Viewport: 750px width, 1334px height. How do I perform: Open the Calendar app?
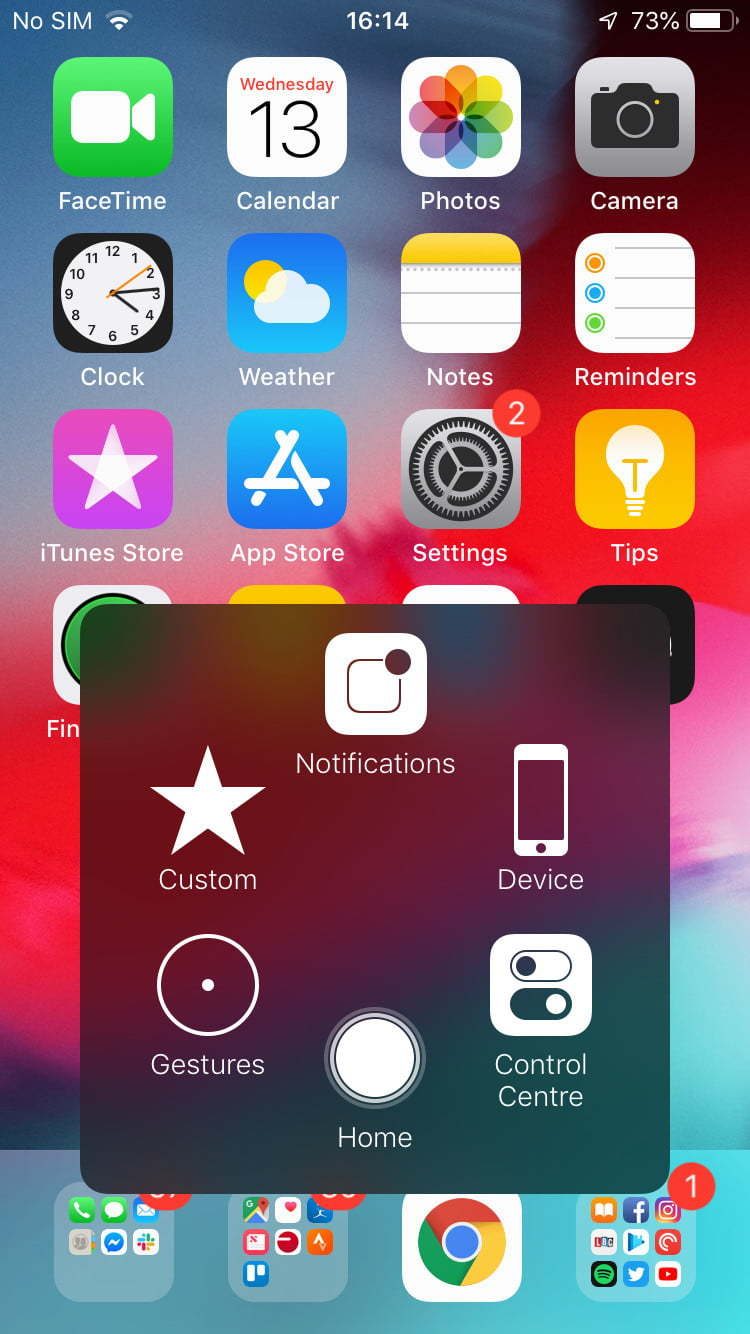click(287, 117)
